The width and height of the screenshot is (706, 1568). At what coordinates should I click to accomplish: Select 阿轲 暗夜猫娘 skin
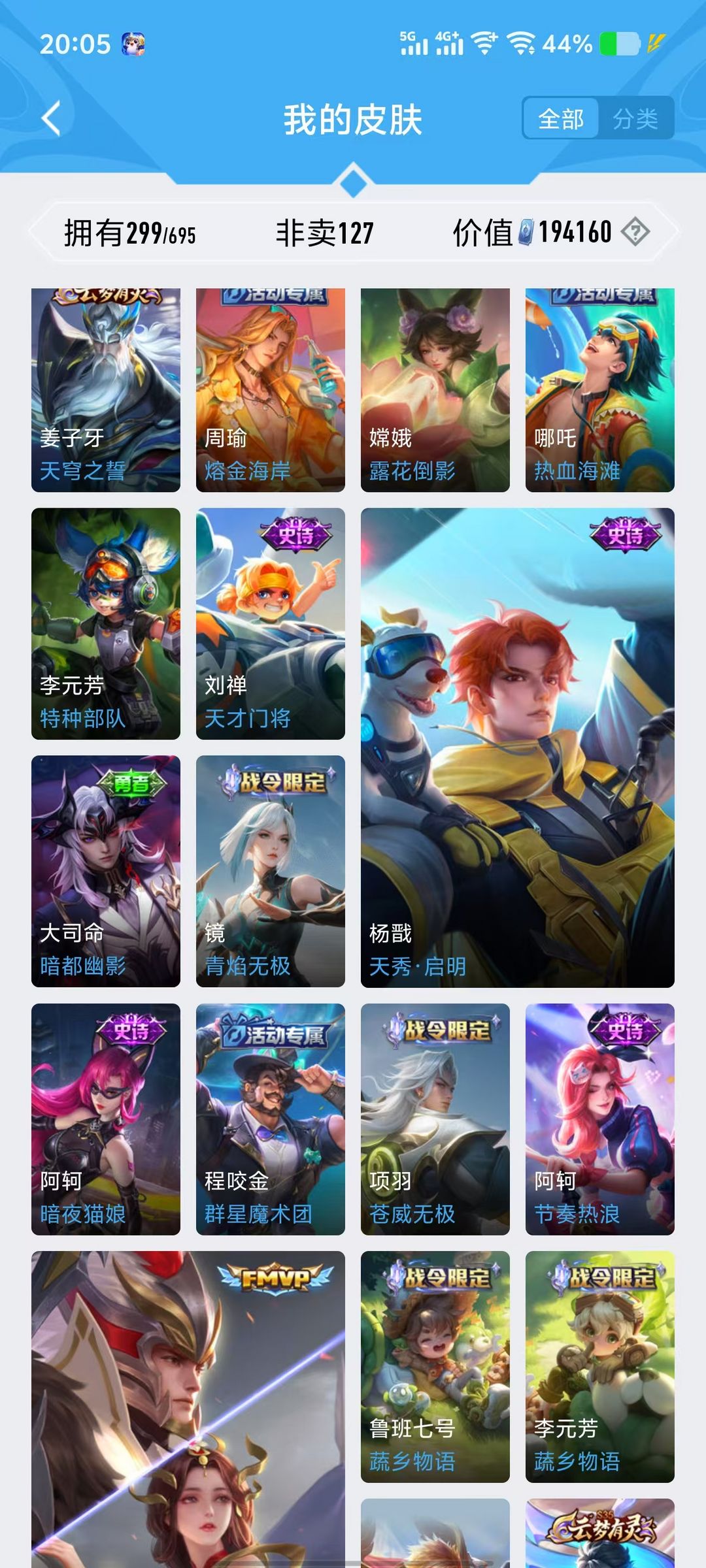(106, 1119)
